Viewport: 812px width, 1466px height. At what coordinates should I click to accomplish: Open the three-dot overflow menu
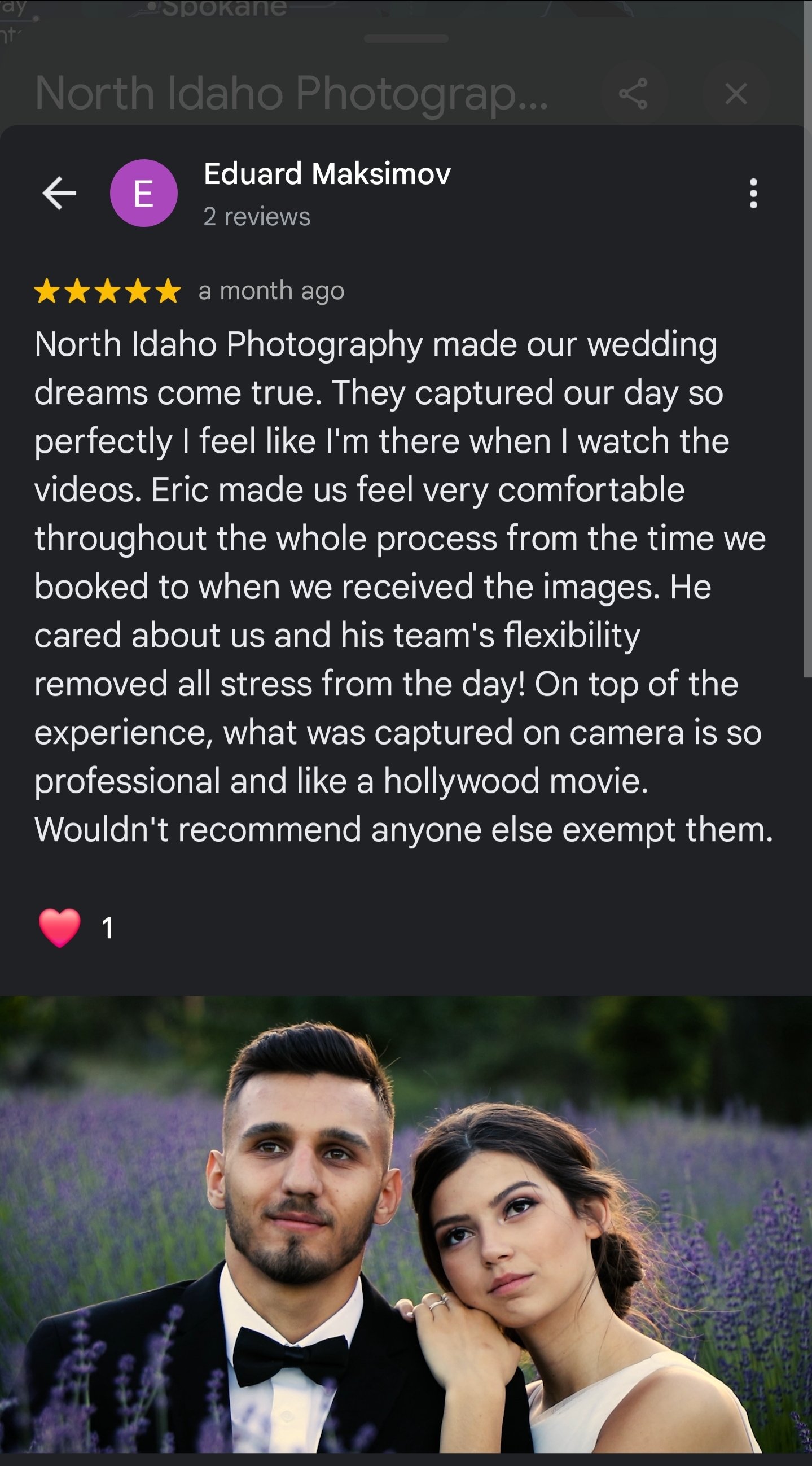click(753, 194)
